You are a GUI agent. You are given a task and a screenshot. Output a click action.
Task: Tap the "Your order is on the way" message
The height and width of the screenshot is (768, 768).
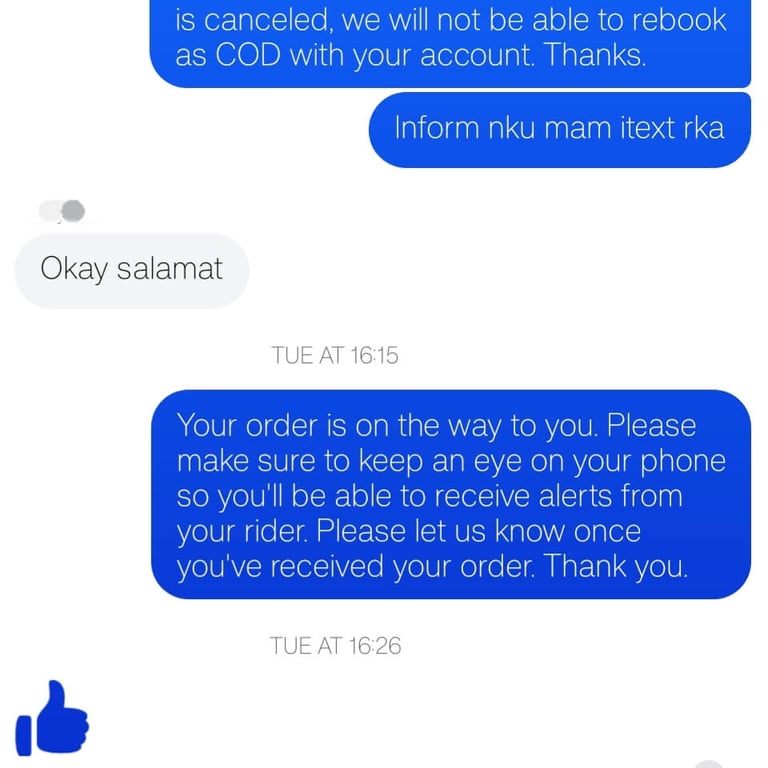(x=450, y=496)
